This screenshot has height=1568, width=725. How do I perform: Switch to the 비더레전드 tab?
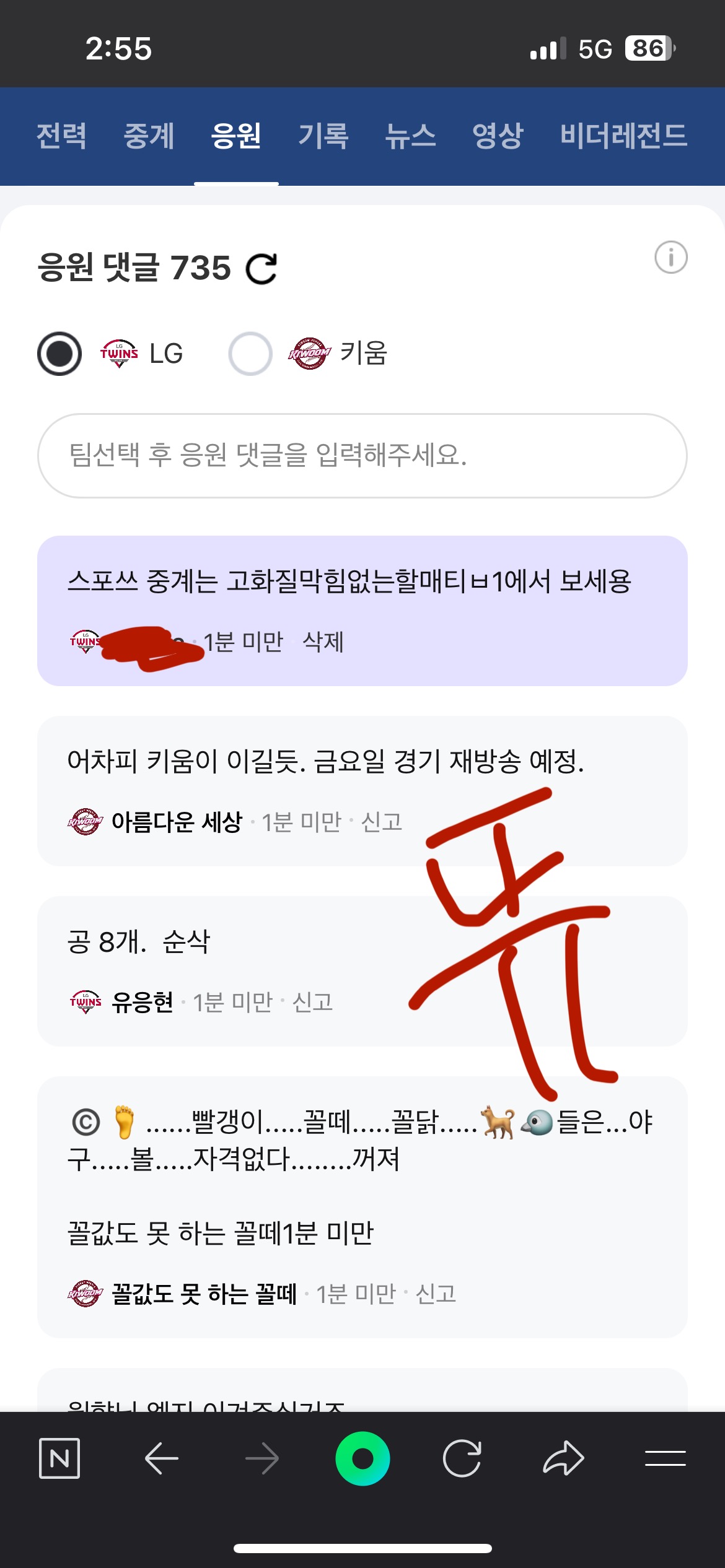[623, 136]
